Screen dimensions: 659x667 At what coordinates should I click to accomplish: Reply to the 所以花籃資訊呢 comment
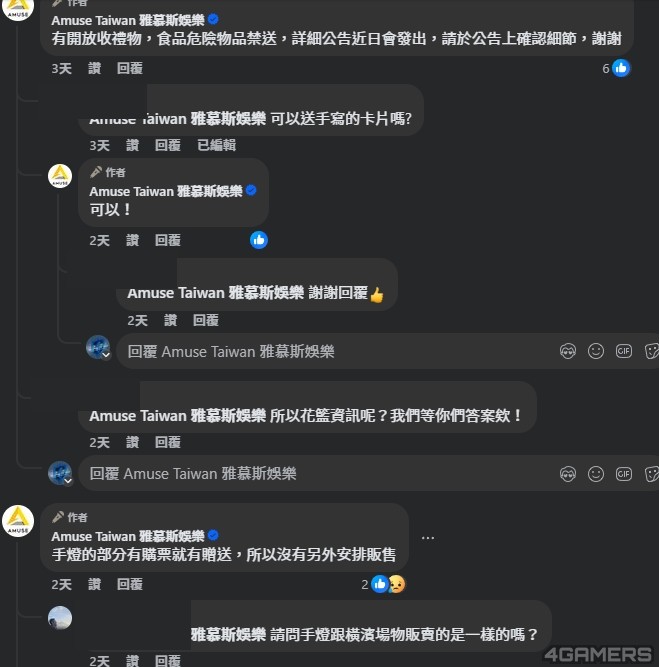pos(167,442)
